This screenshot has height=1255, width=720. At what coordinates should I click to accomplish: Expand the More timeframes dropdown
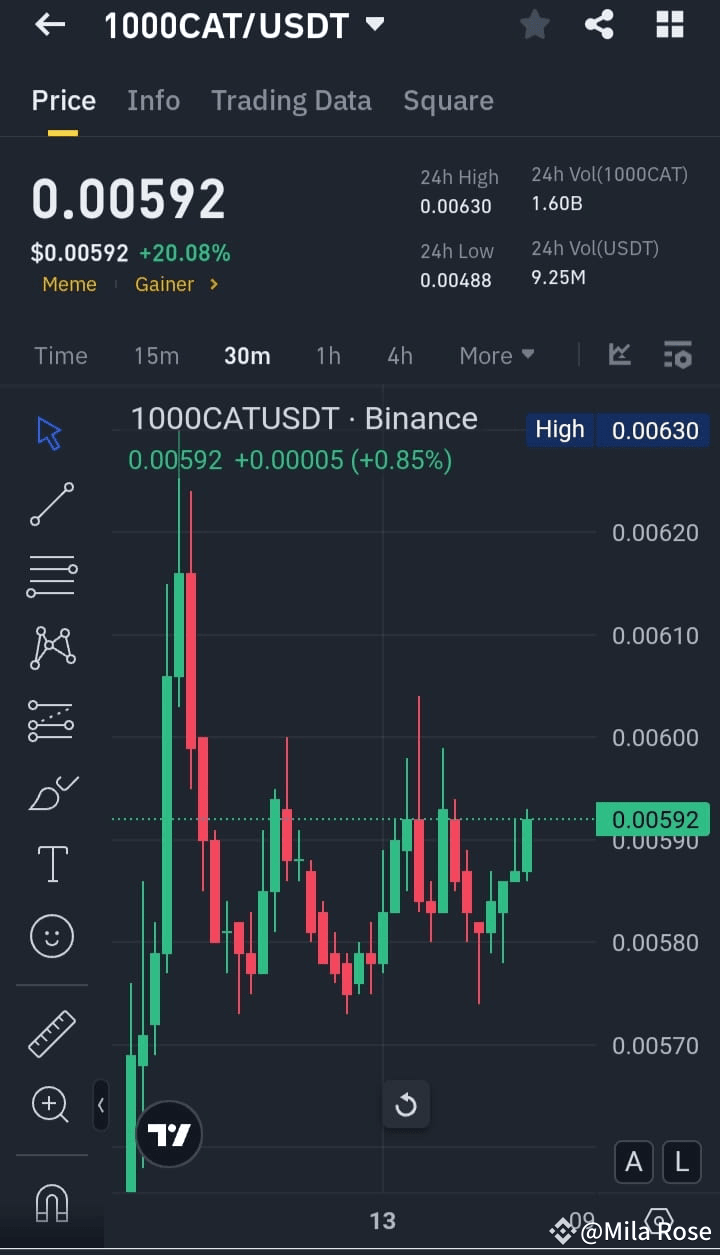tap(497, 355)
